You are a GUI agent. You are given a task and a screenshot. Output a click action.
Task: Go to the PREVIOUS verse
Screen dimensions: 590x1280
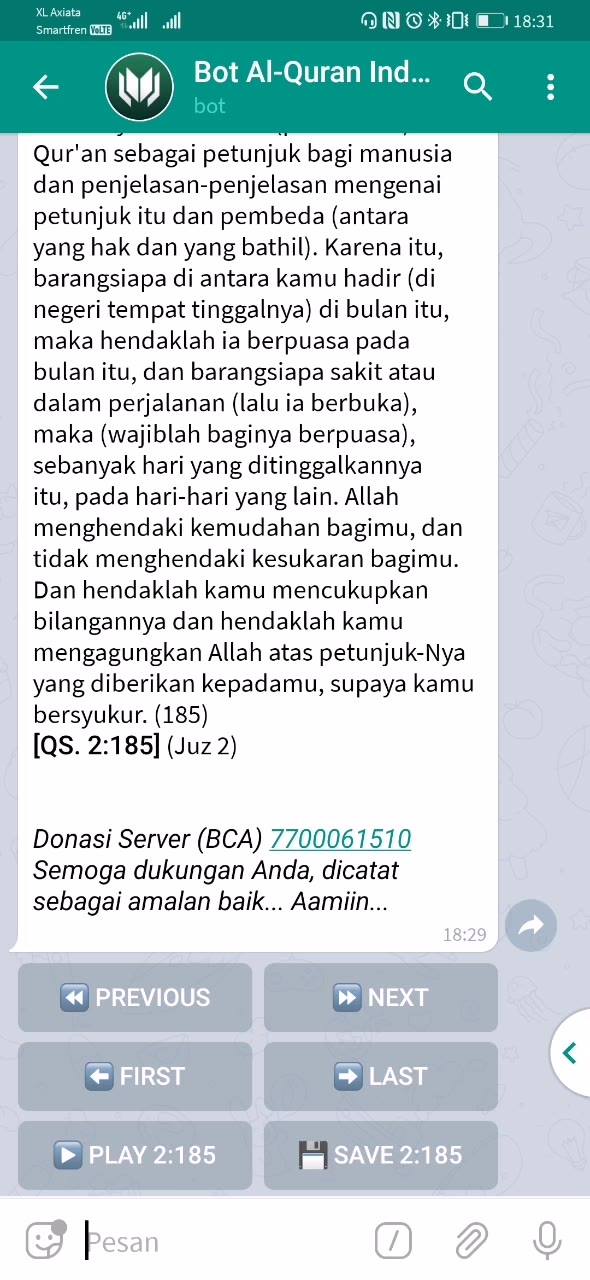[135, 997]
